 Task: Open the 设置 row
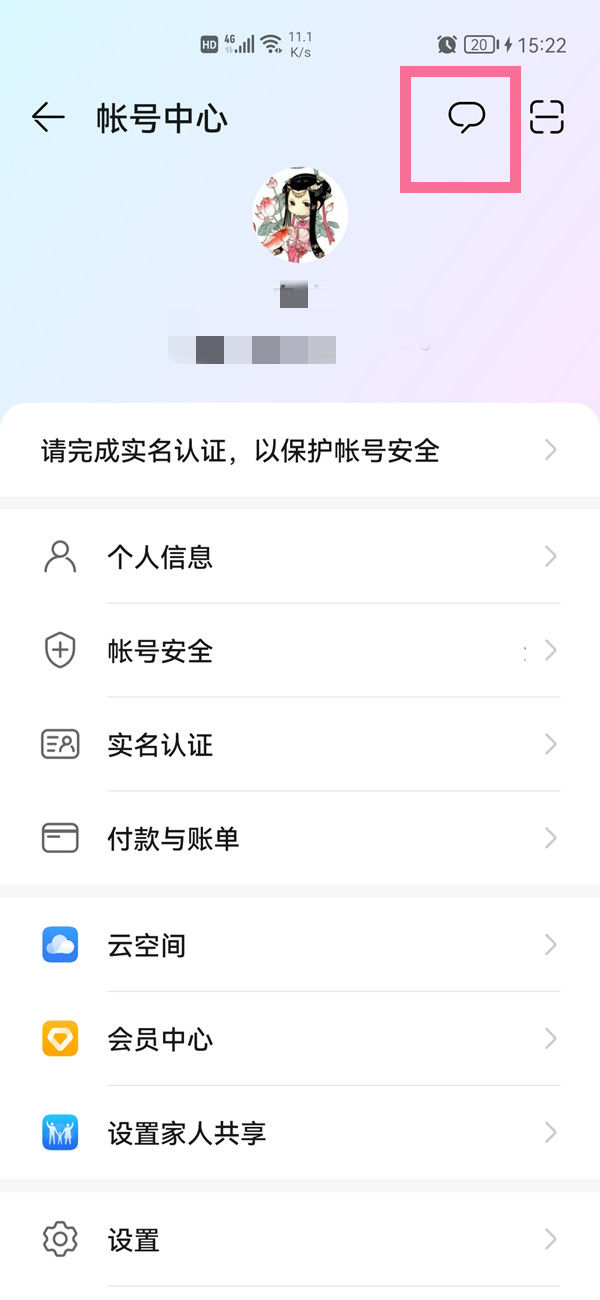click(299, 1241)
